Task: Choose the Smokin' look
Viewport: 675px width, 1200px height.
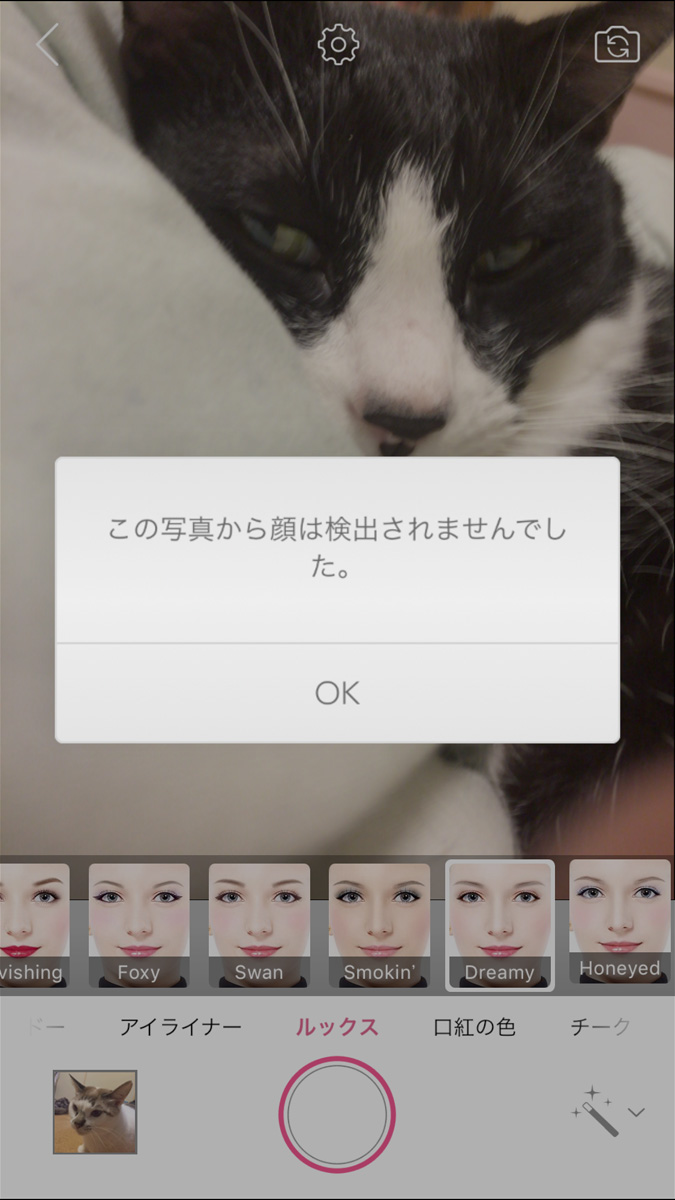Action: [379, 925]
